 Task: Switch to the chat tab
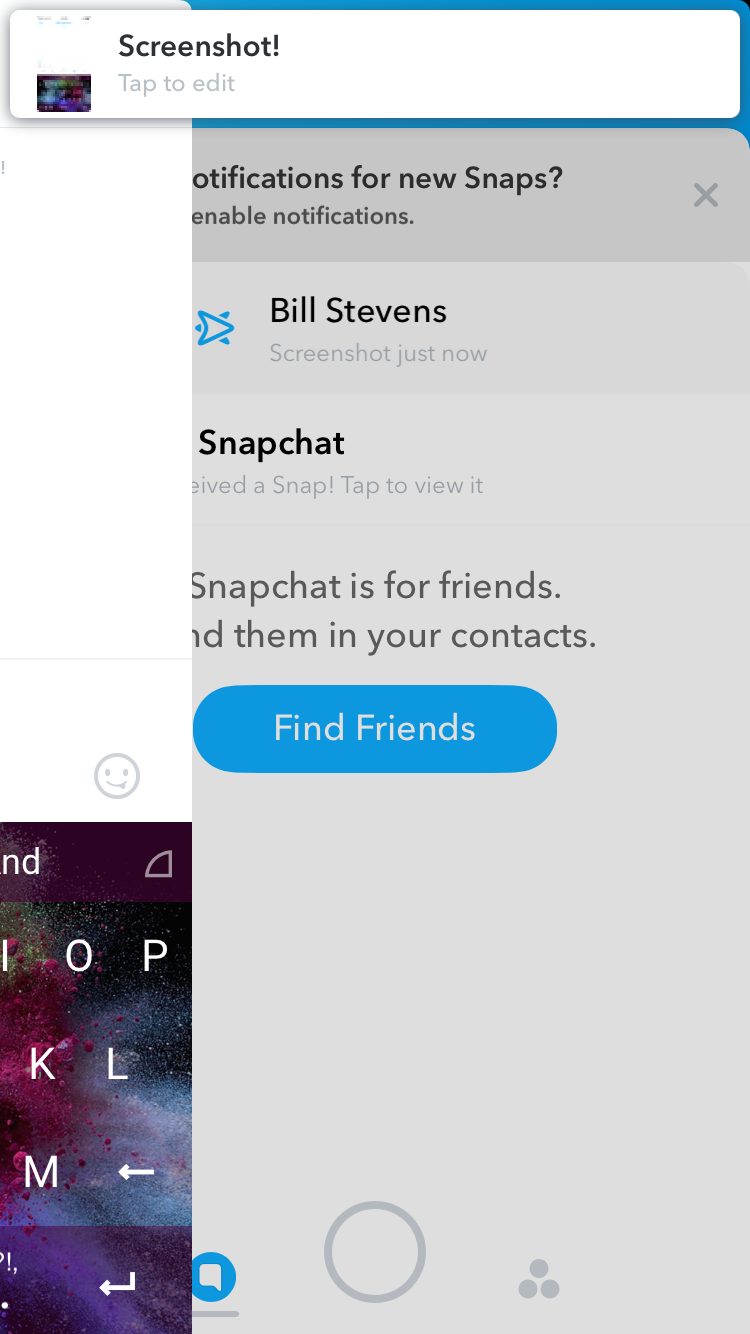212,1277
